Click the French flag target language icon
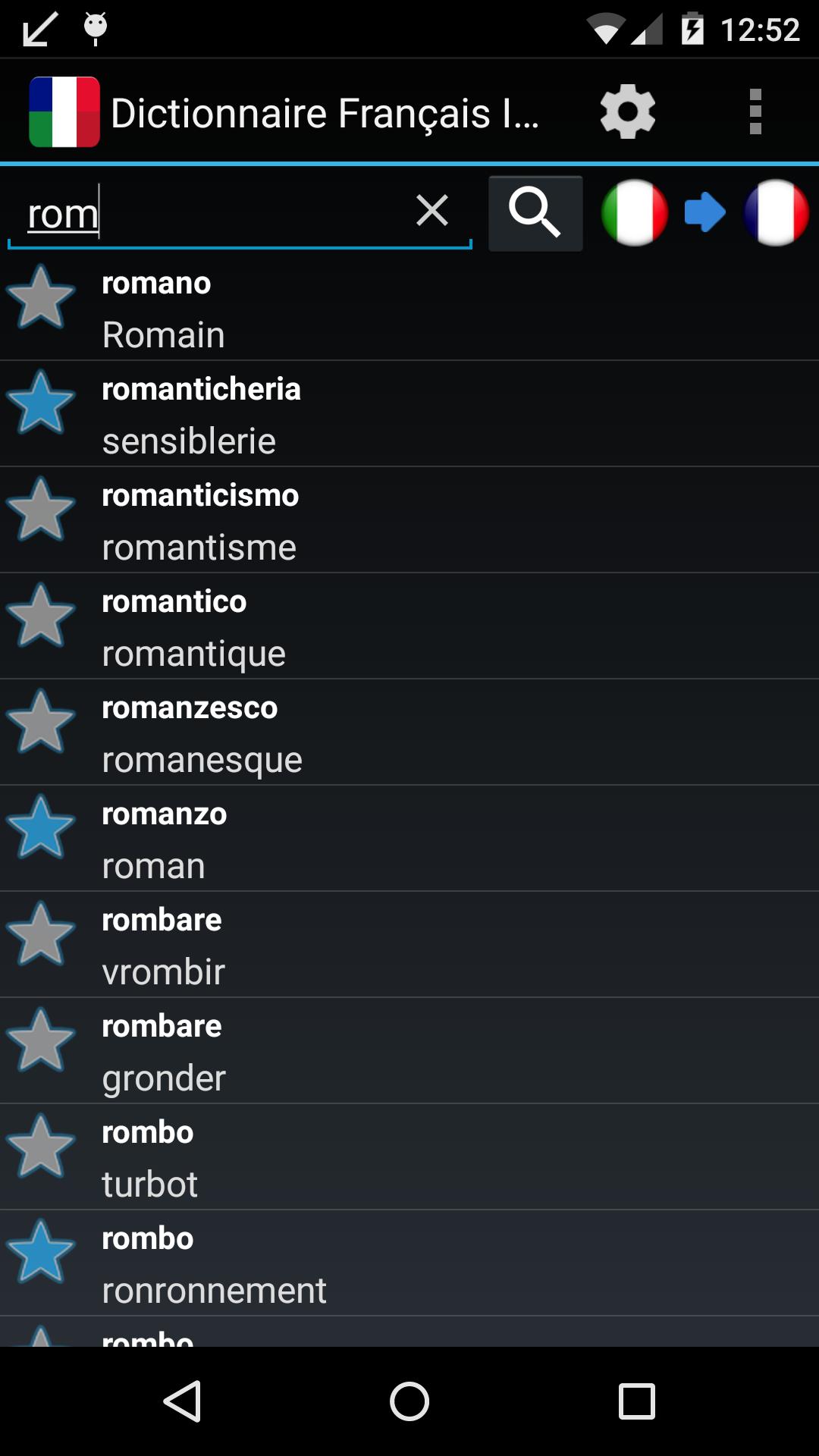Image resolution: width=819 pixels, height=1456 pixels. 775,213
